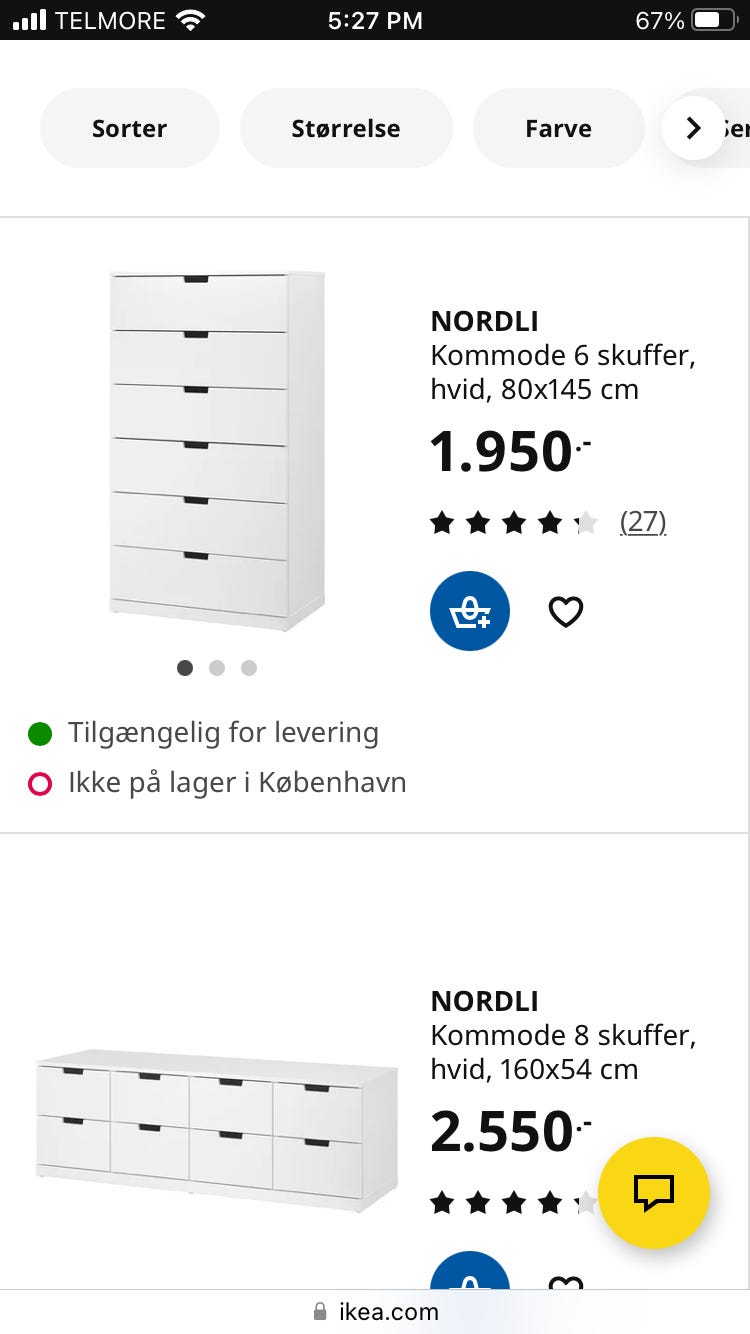Tap the half-filled fifth rating star

pos(584,522)
